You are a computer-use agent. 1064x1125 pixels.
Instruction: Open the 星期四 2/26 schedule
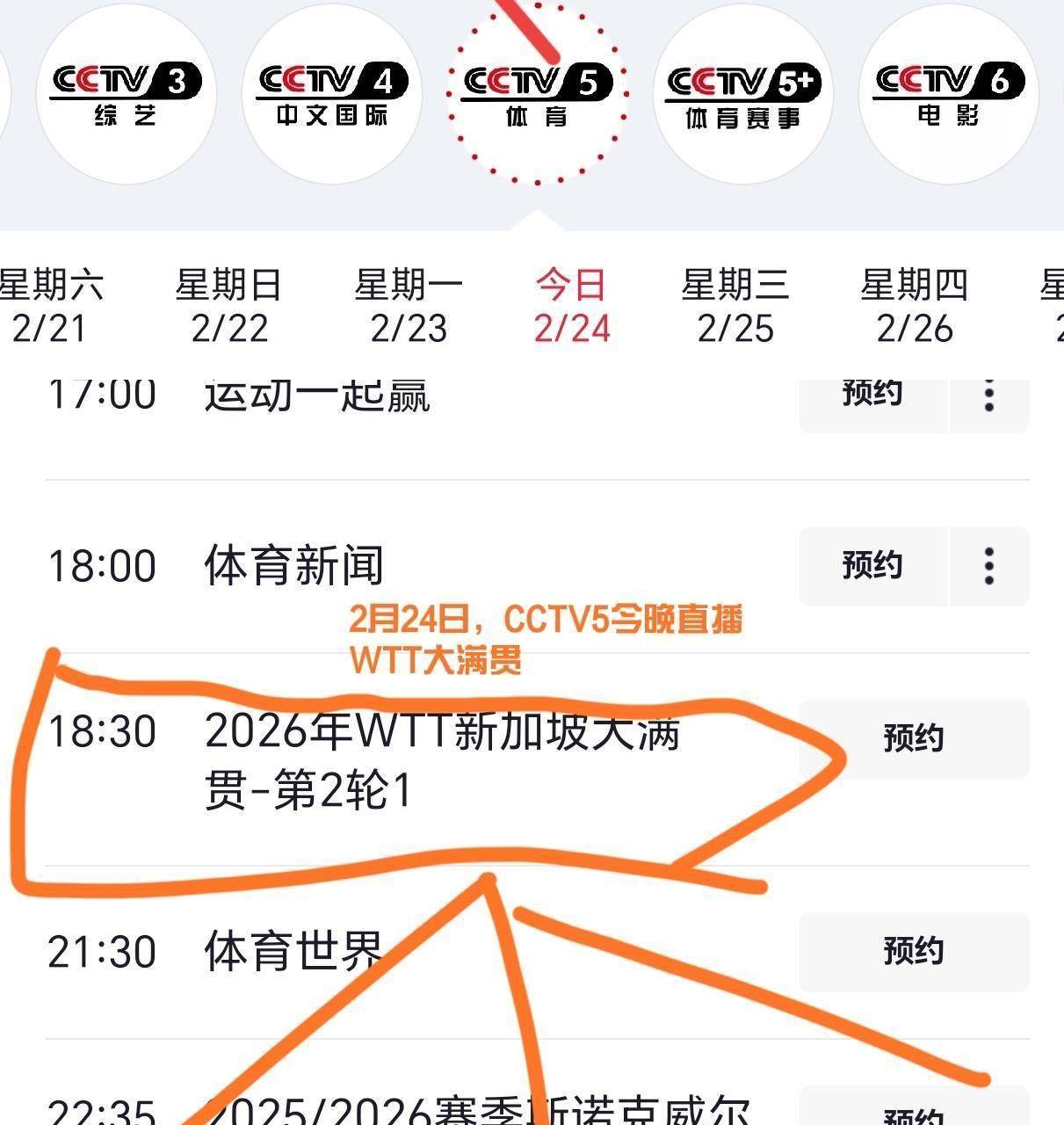click(915, 306)
